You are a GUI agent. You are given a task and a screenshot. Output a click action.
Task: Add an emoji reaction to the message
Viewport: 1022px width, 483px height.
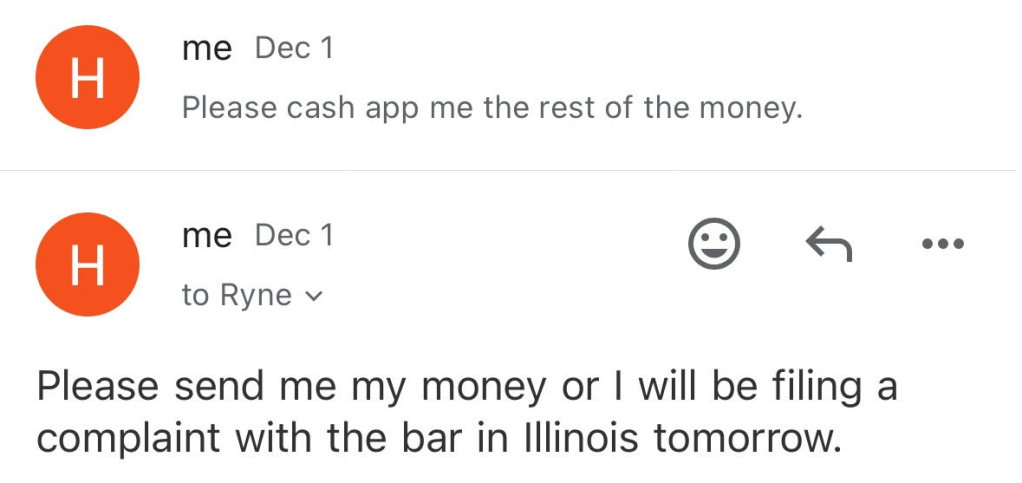[714, 243]
